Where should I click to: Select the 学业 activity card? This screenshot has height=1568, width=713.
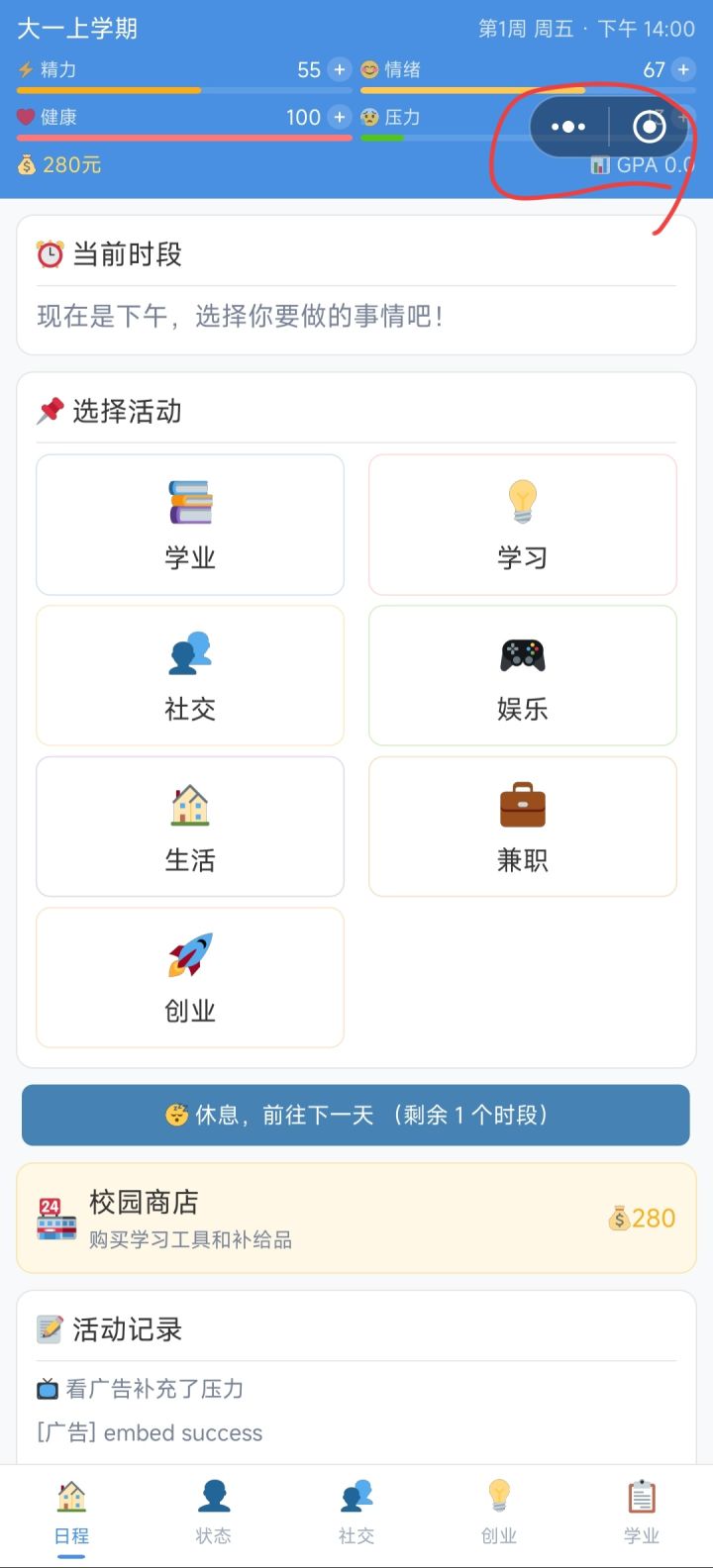(190, 525)
